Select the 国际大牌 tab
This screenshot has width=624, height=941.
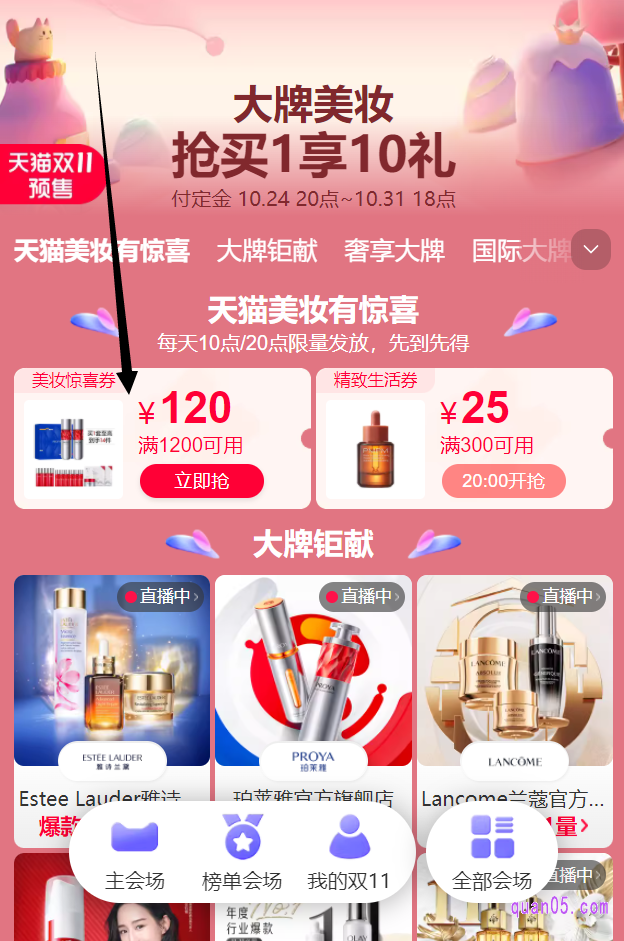pos(520,250)
